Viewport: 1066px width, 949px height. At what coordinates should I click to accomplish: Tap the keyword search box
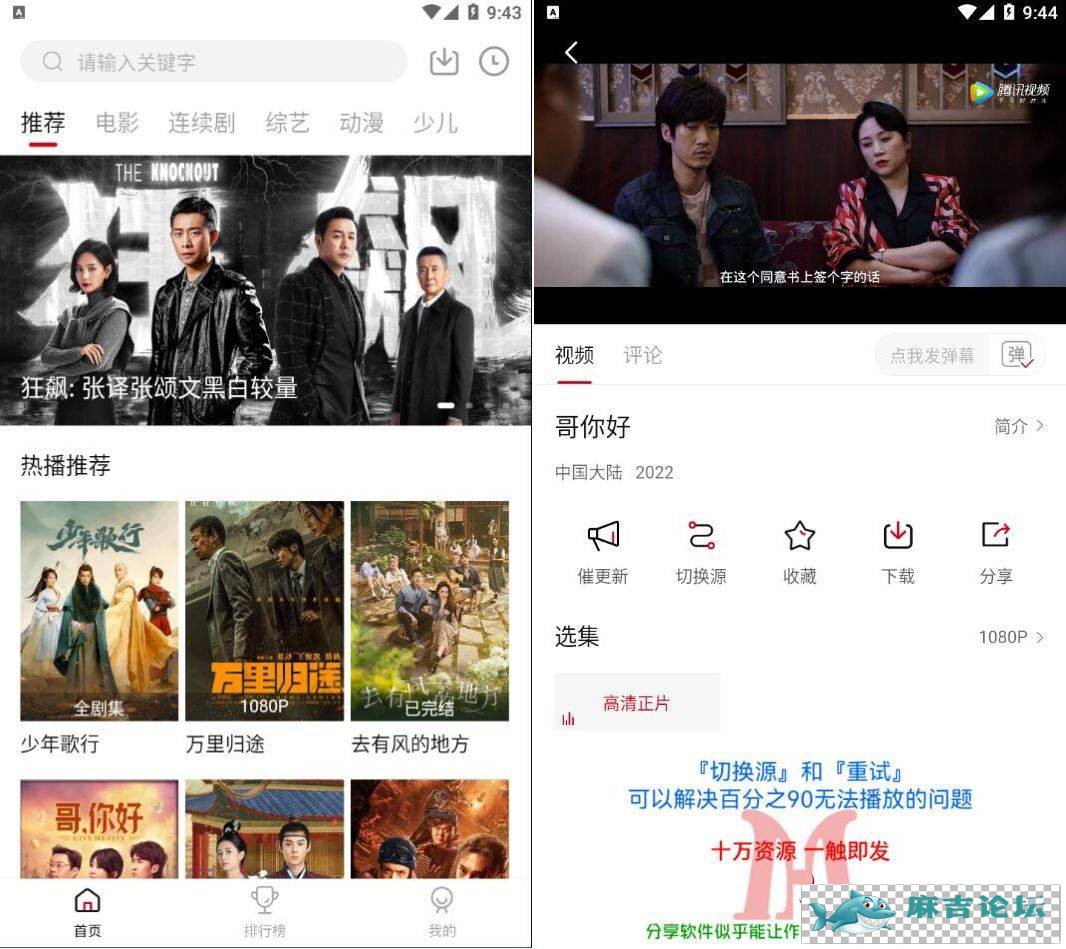(x=213, y=62)
